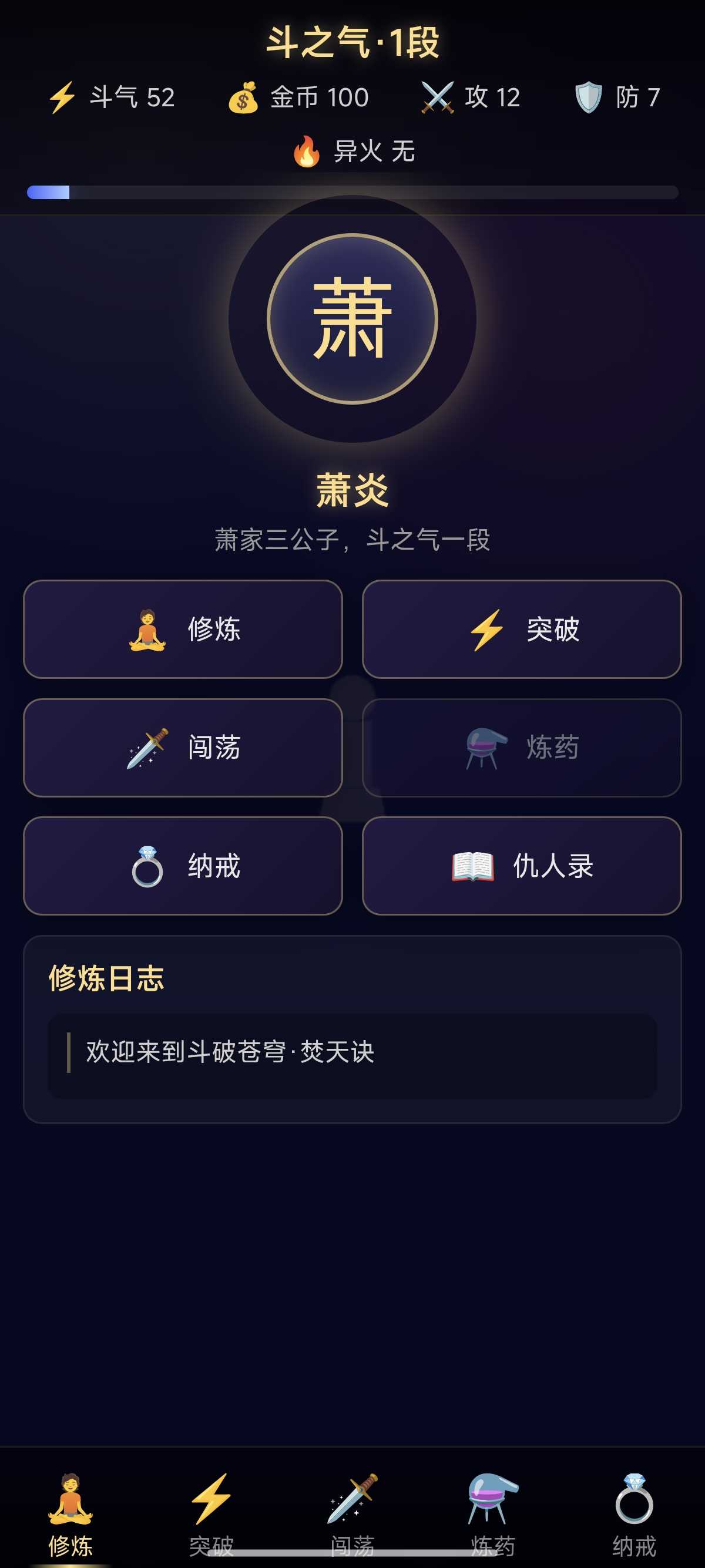The image size is (705, 1568).
Task: Tap the 修炼 action button
Action: [183, 629]
